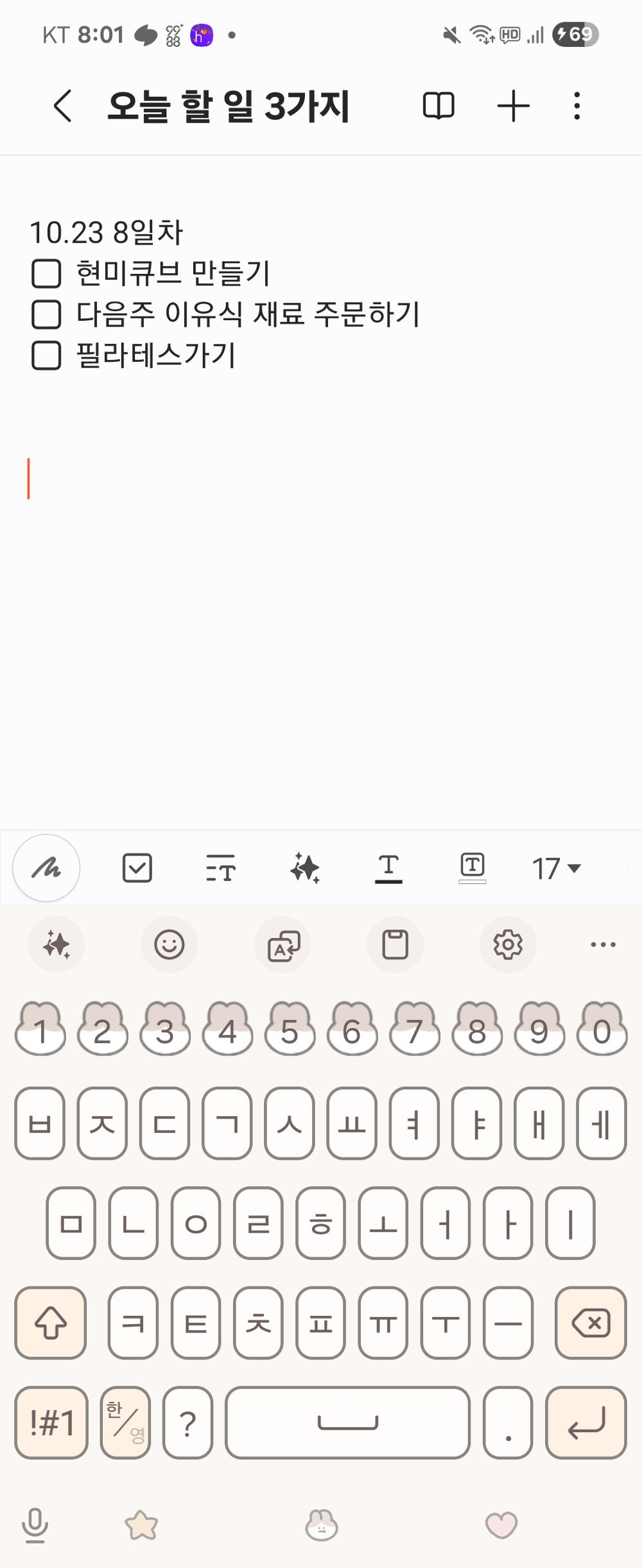642x1568 pixels.
Task: Open reading mode with the book icon
Action: 439,106
